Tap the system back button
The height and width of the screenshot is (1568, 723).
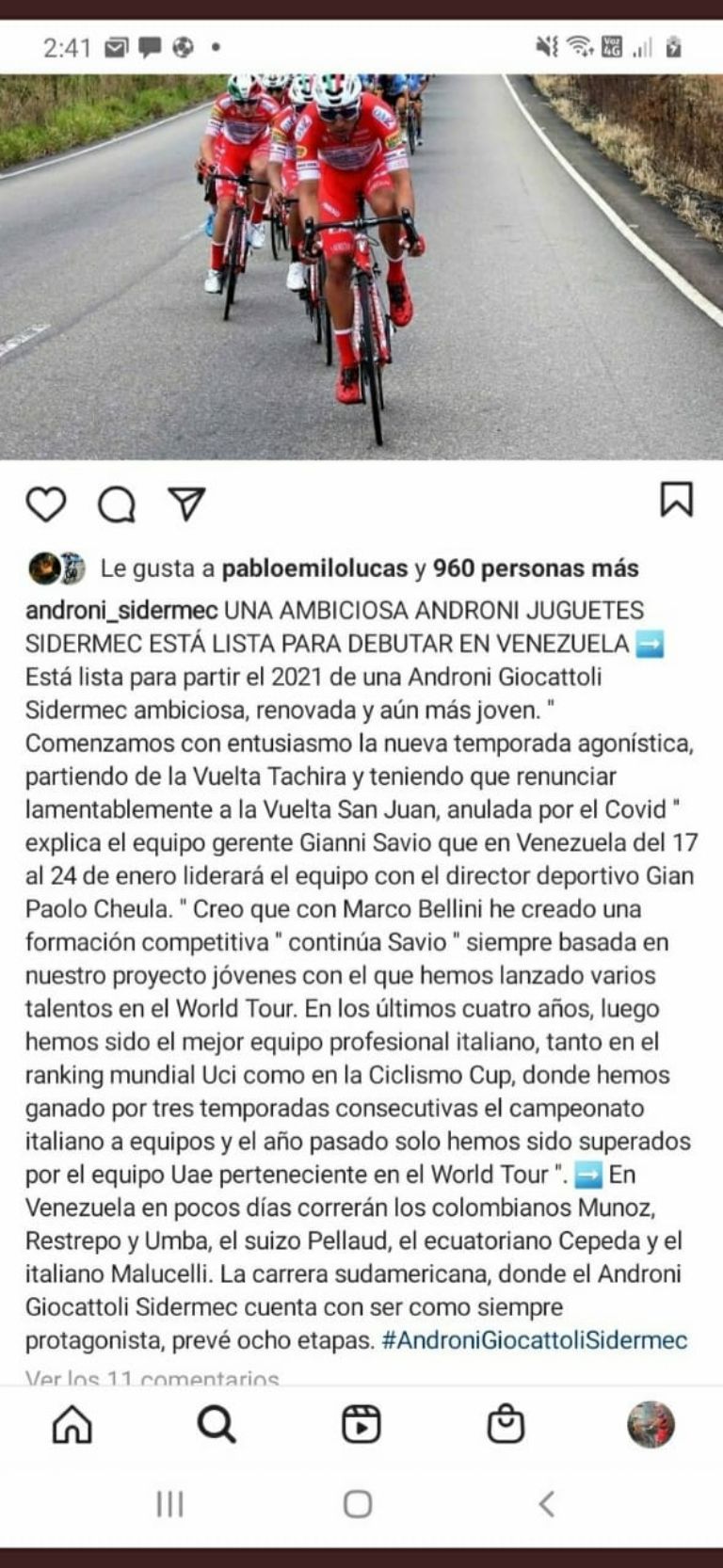(x=546, y=1504)
